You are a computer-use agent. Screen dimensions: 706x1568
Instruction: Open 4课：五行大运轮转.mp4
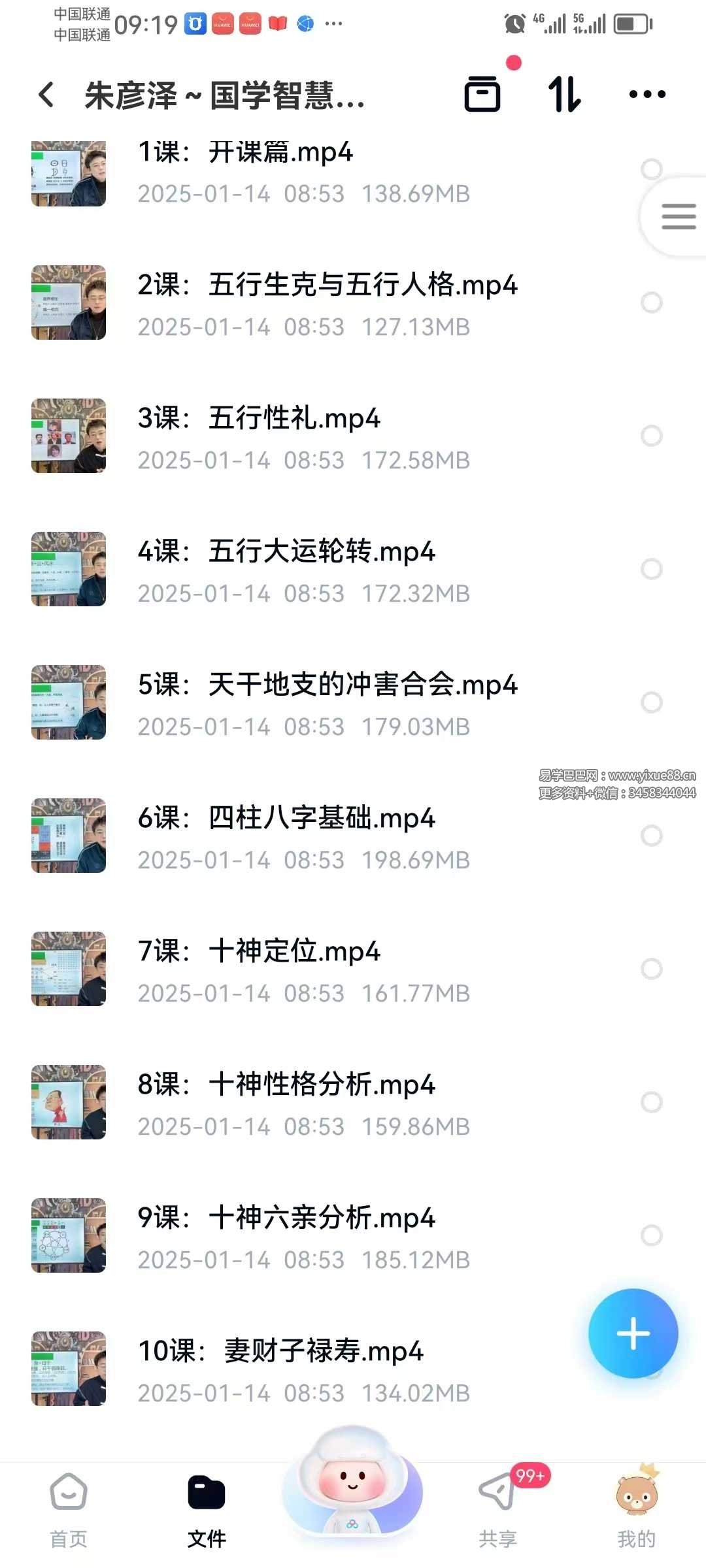click(353, 570)
